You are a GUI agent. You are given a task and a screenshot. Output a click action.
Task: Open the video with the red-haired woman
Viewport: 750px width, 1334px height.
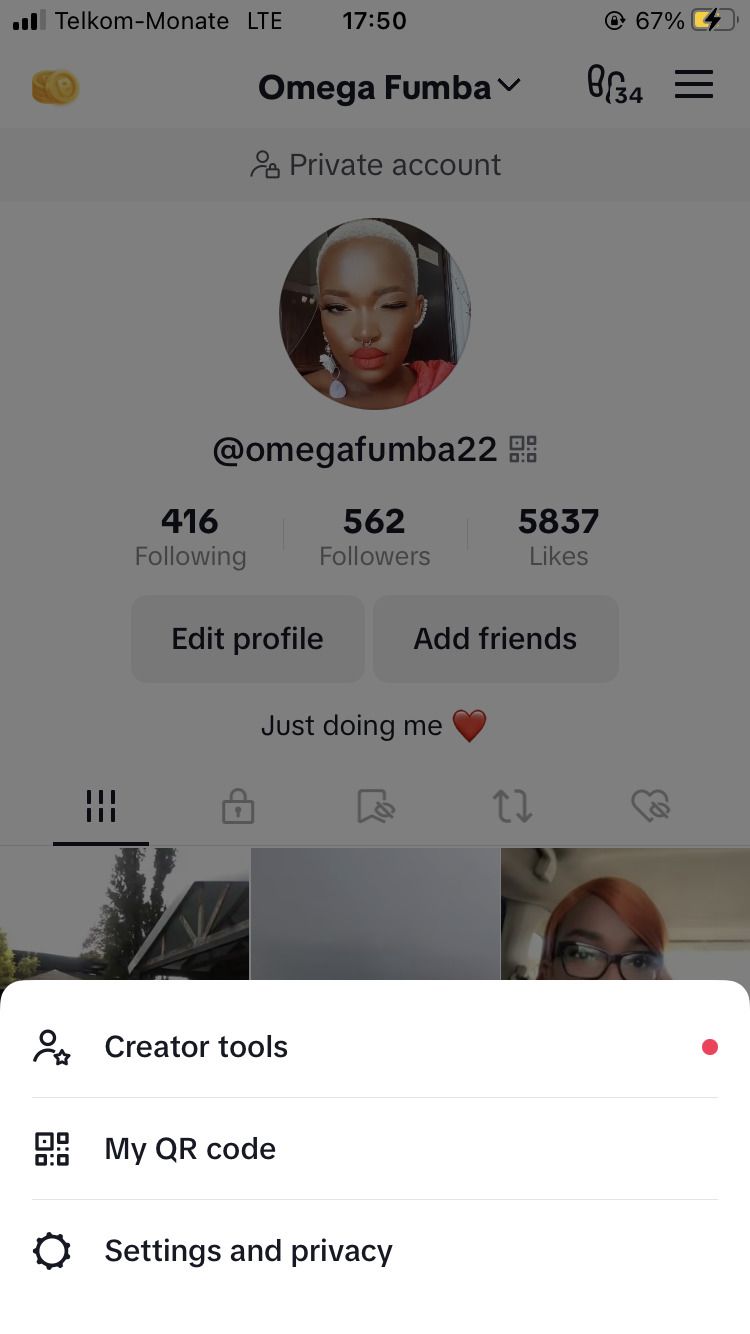coord(625,915)
